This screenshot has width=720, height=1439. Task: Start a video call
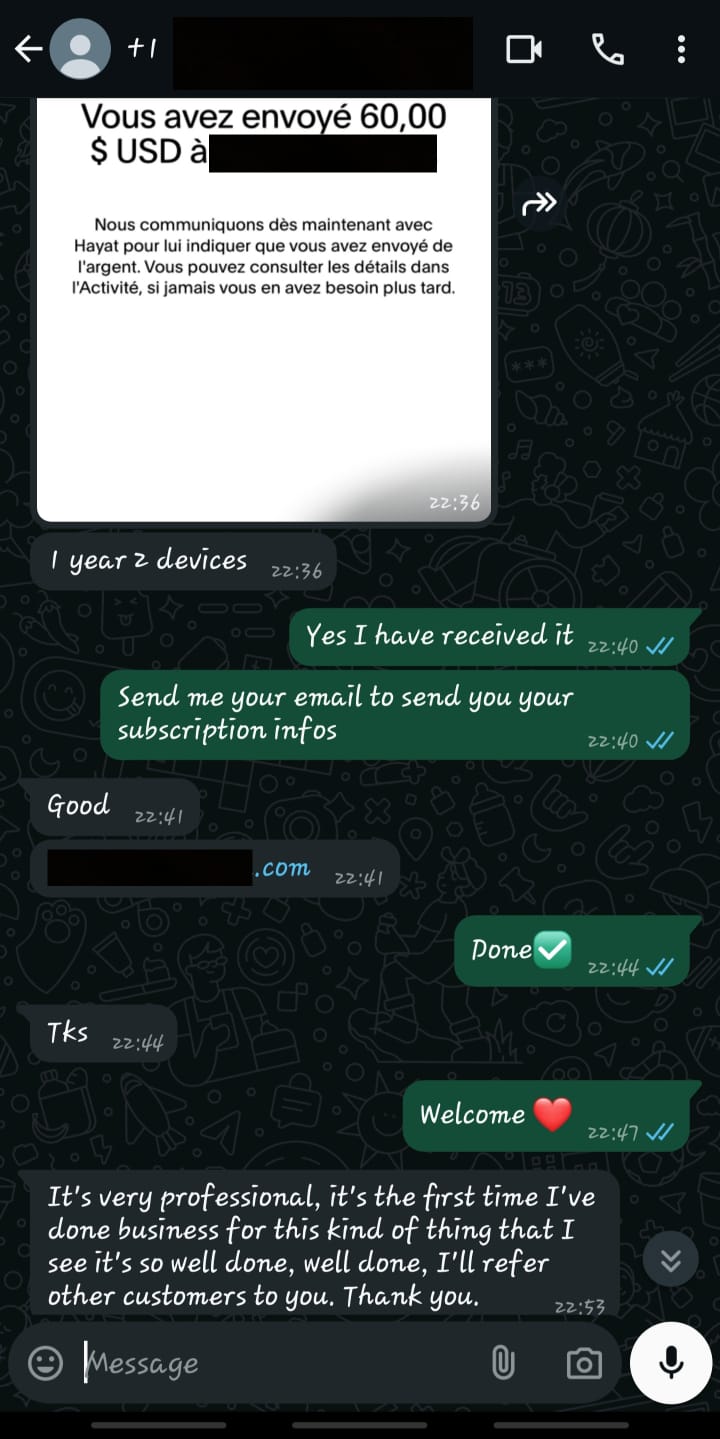pos(524,49)
